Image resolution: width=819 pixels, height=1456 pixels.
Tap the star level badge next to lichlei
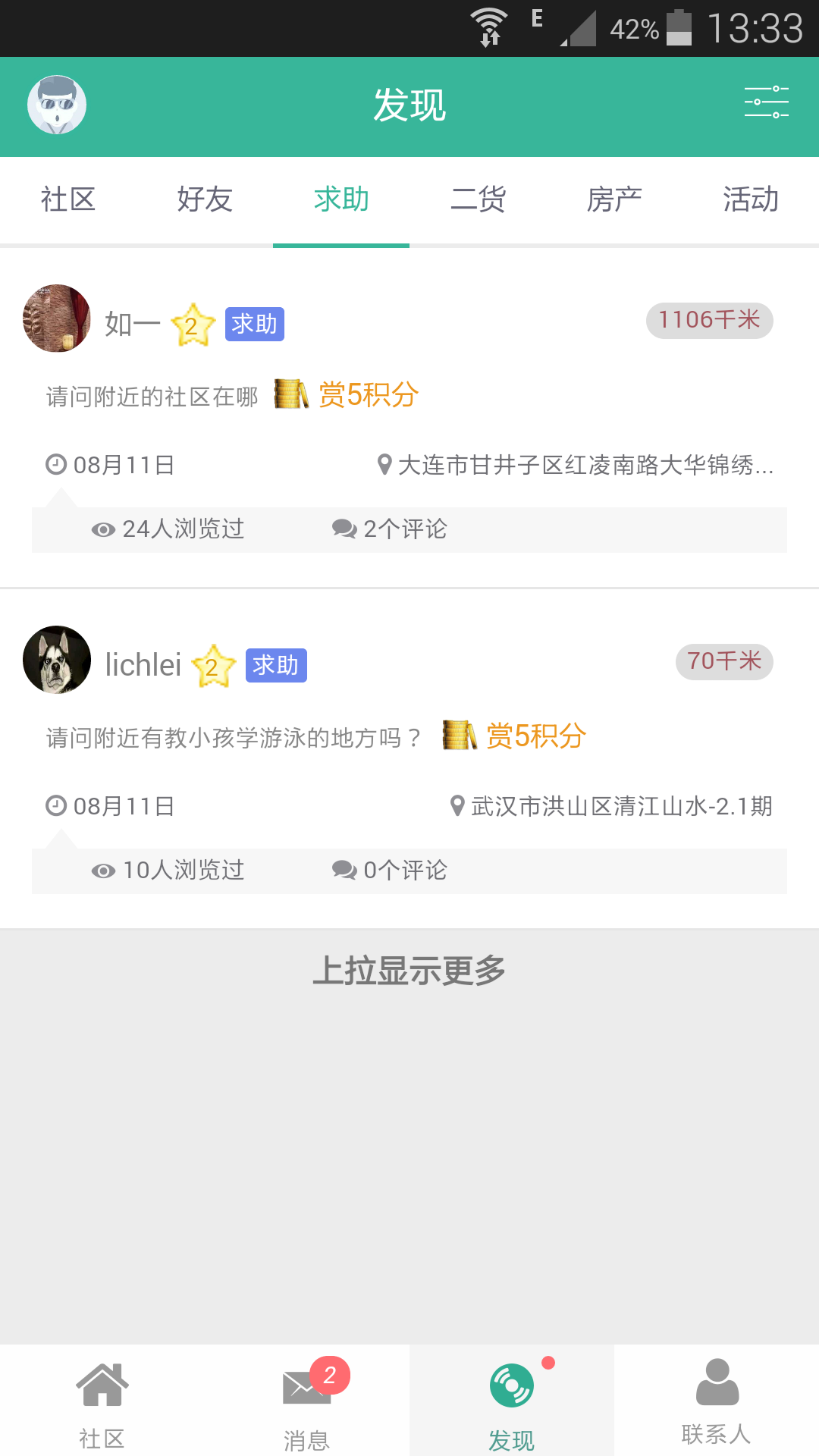pos(214,666)
